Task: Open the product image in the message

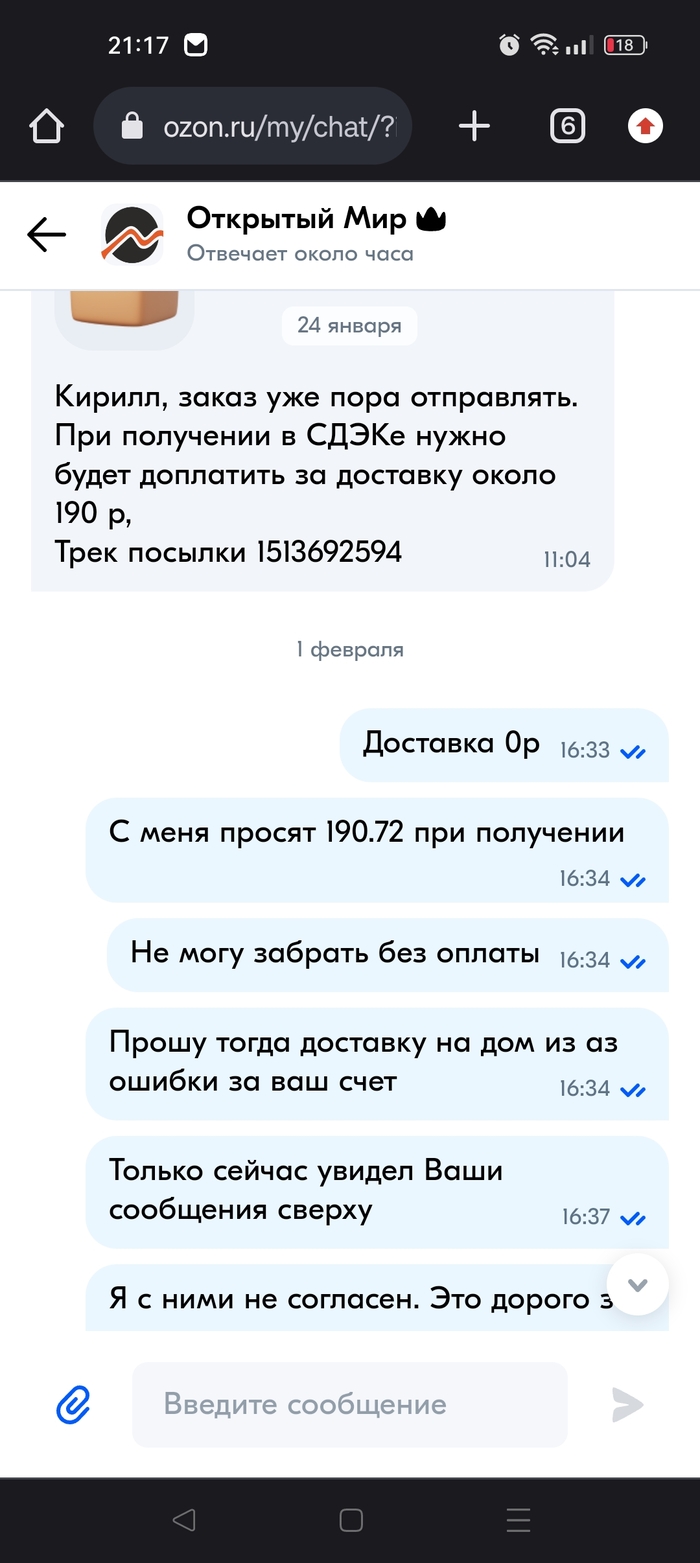Action: tap(125, 315)
